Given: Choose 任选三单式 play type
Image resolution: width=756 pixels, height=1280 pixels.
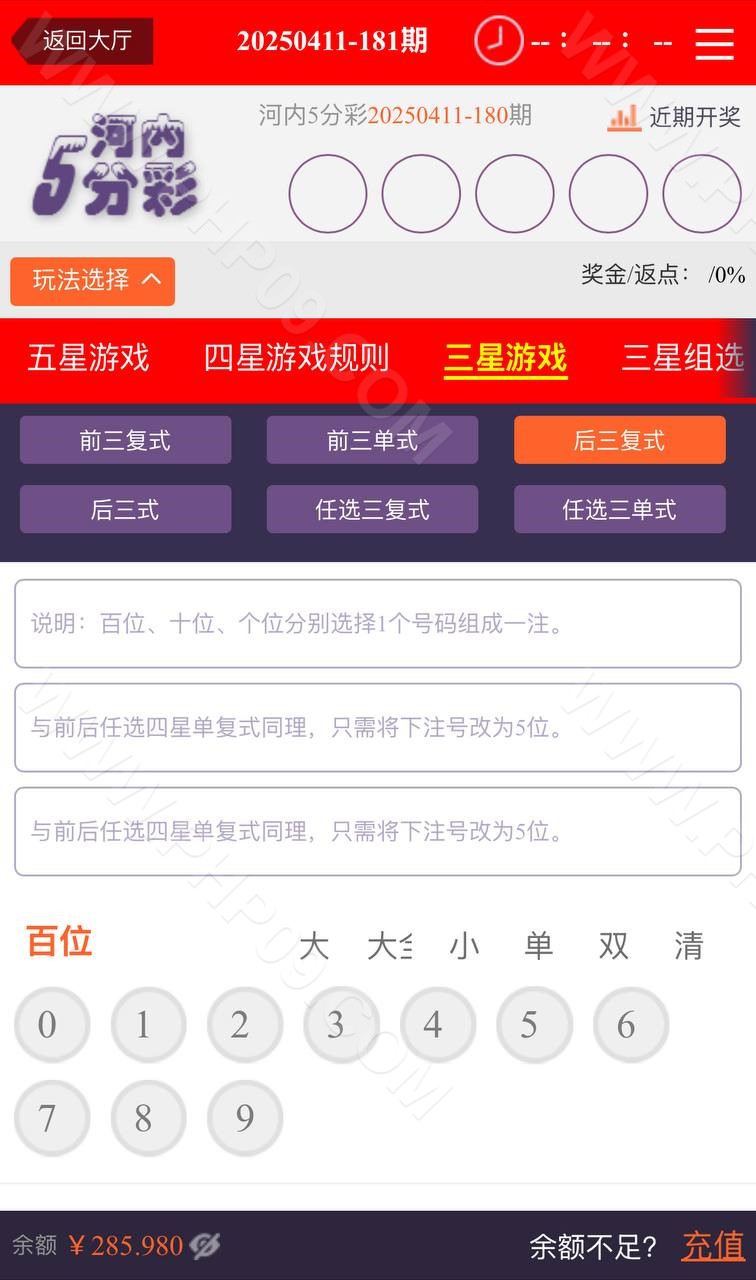Looking at the screenshot, I should [x=619, y=509].
